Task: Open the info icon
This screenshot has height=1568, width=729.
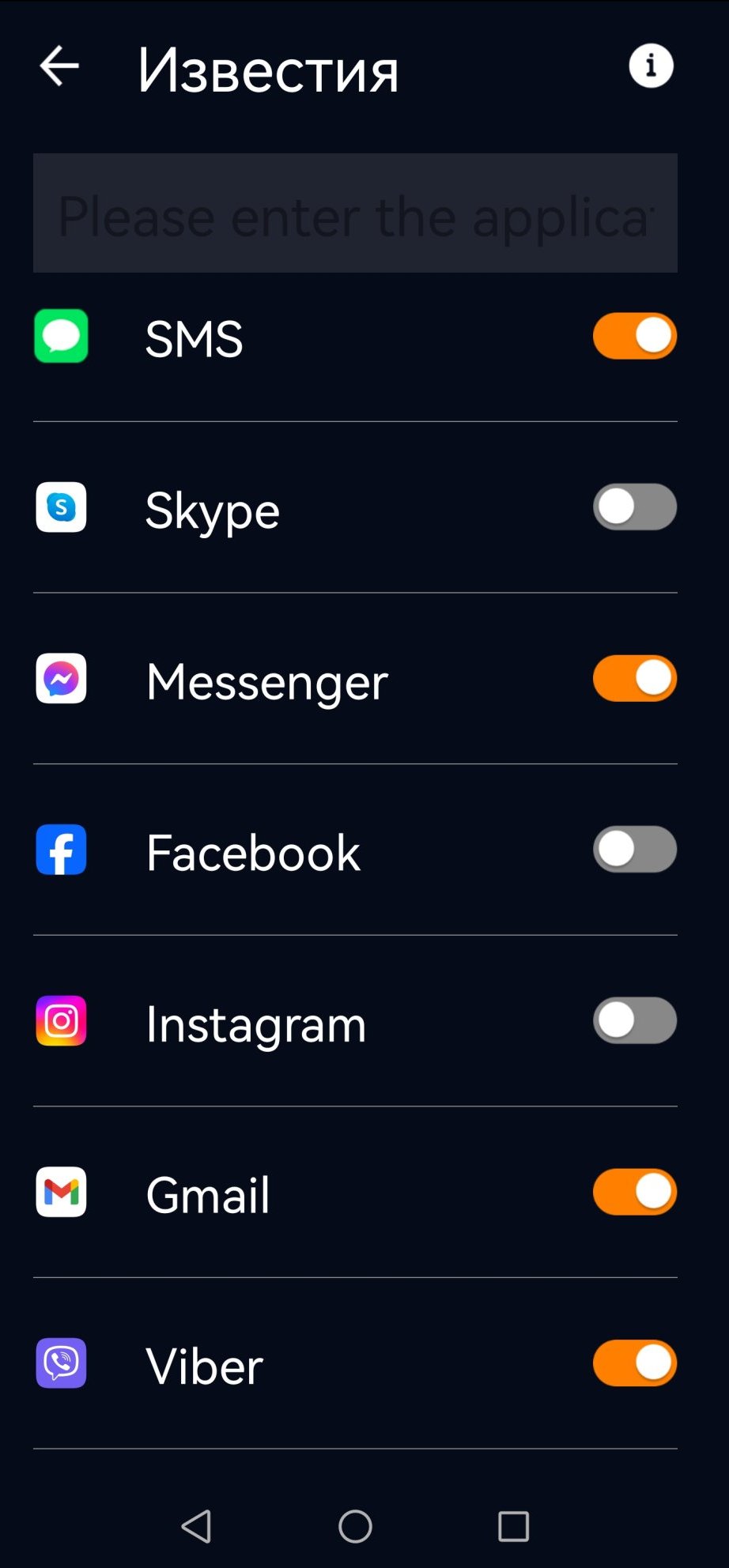Action: tap(651, 66)
